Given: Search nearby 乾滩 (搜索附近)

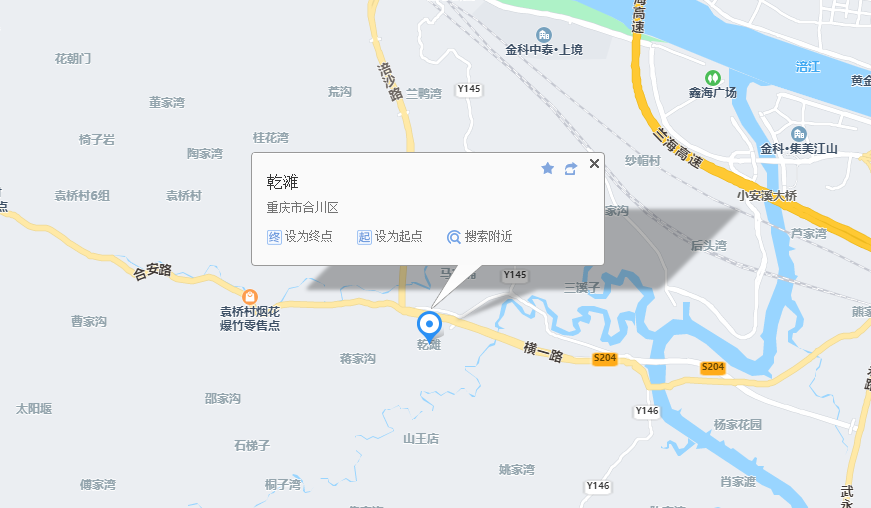Looking at the screenshot, I should pos(480,237).
